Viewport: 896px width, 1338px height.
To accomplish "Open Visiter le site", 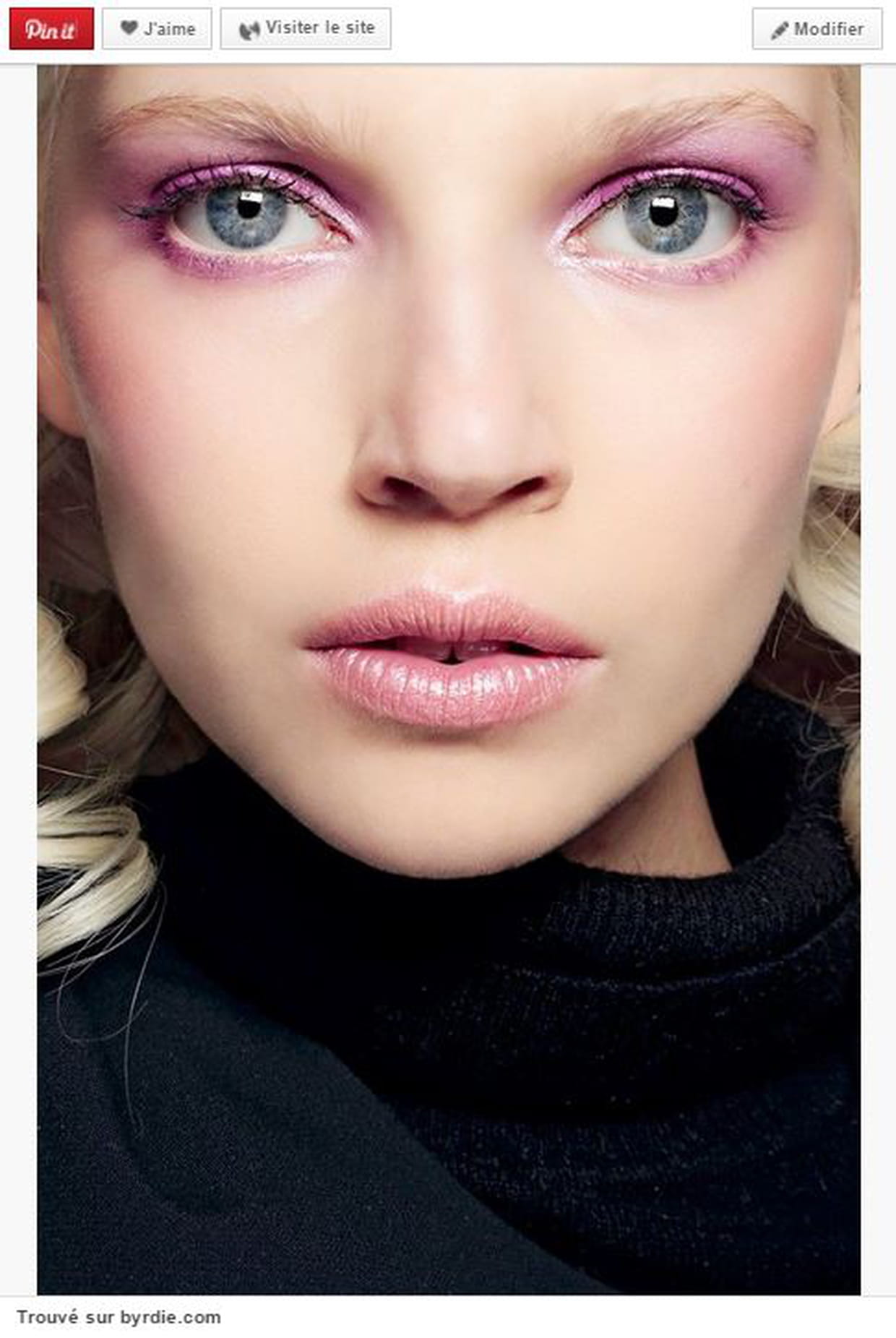I will [x=306, y=29].
